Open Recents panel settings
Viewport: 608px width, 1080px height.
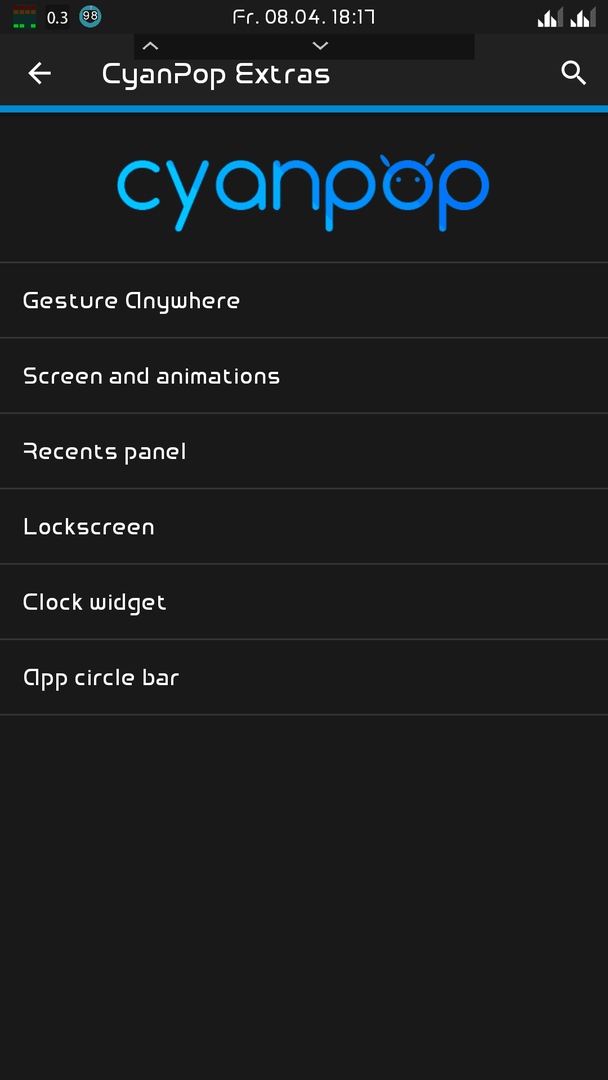tap(304, 451)
